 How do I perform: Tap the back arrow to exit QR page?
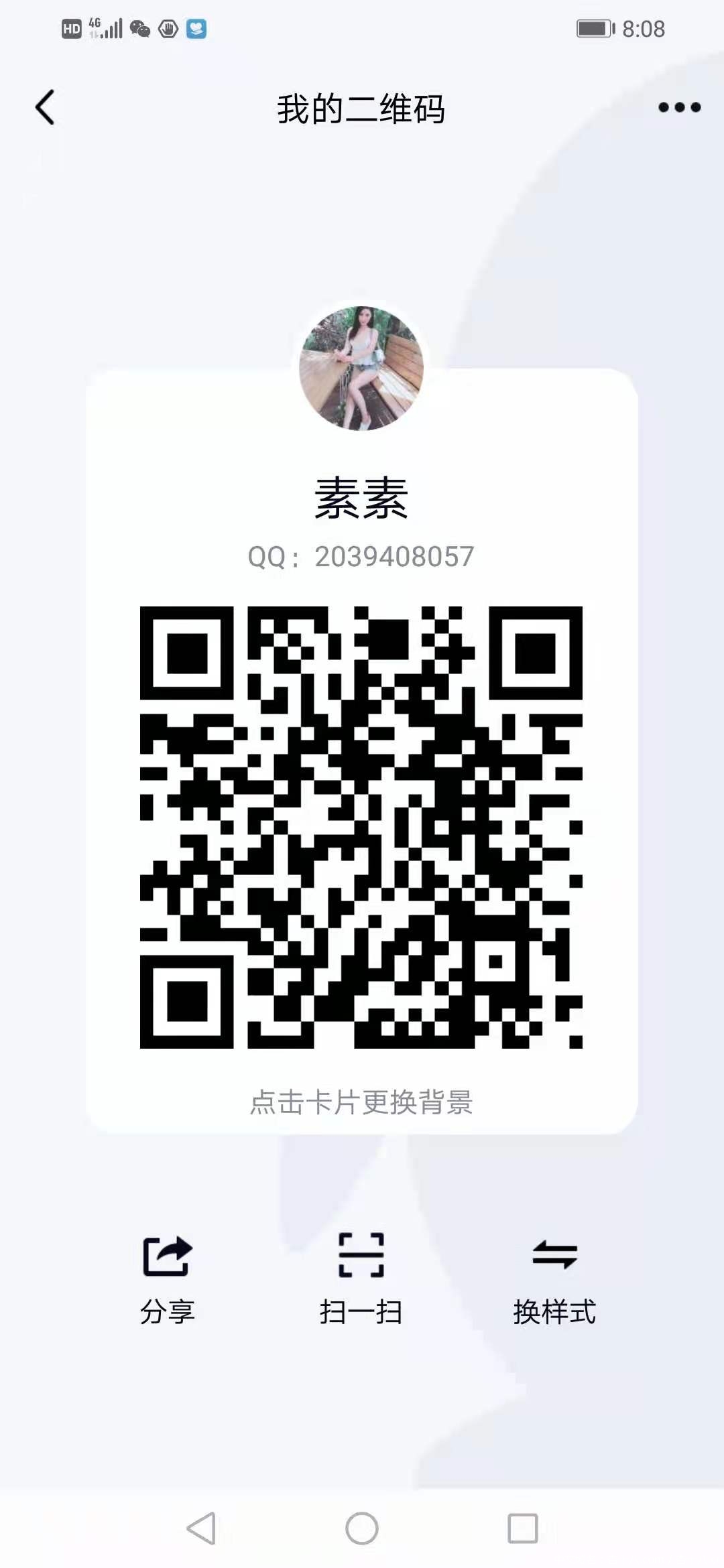pos(44,107)
